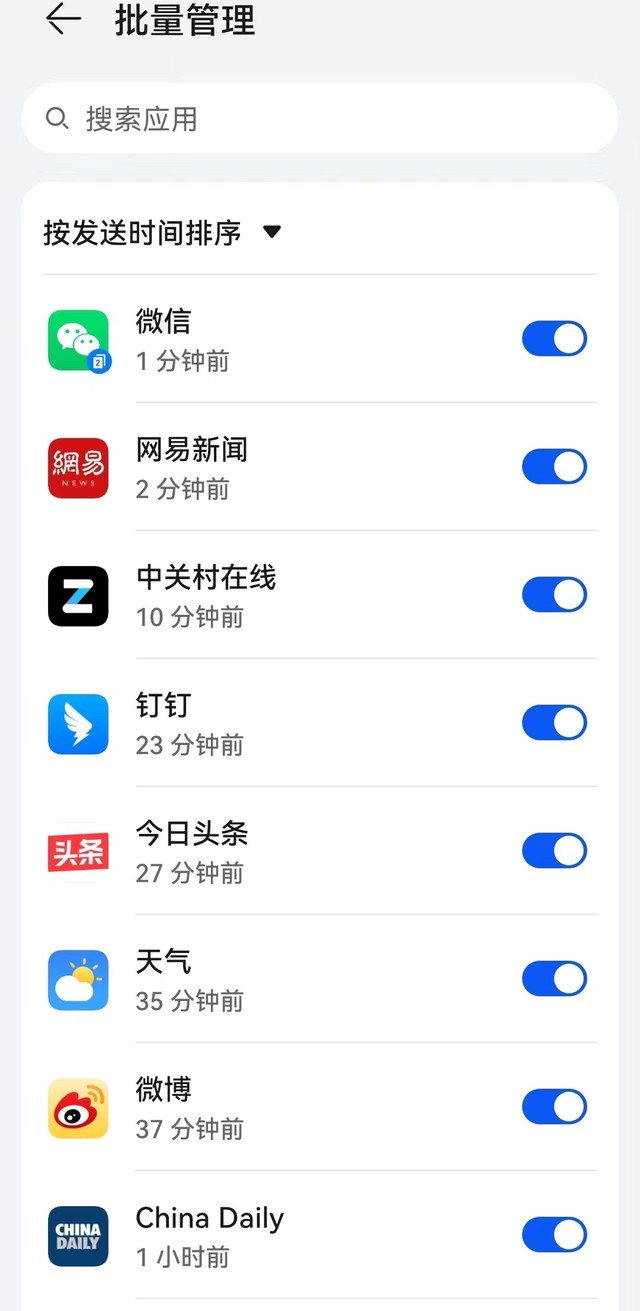640x1311 pixels.
Task: Tap the 搜索应用 search box
Action: pos(320,119)
